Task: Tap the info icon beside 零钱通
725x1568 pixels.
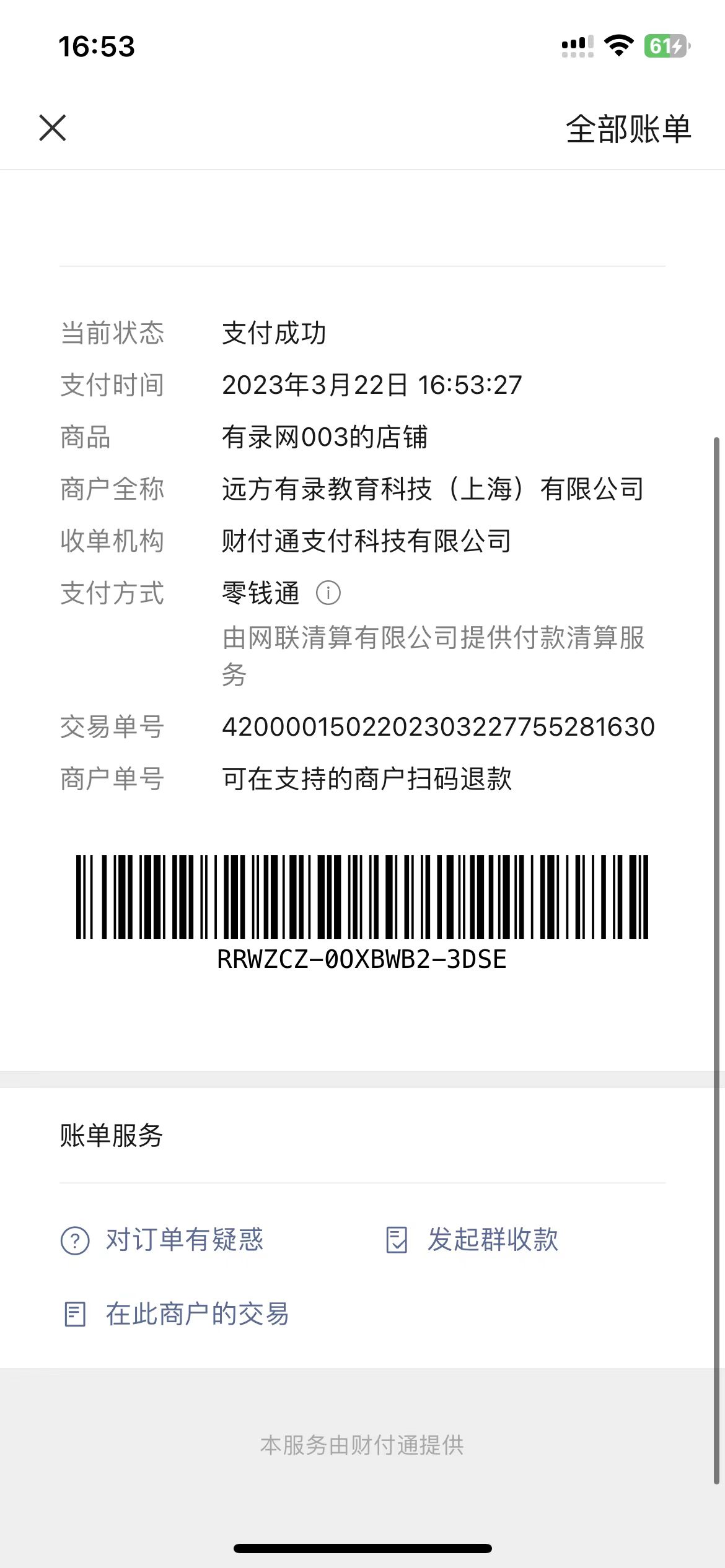Action: (328, 593)
